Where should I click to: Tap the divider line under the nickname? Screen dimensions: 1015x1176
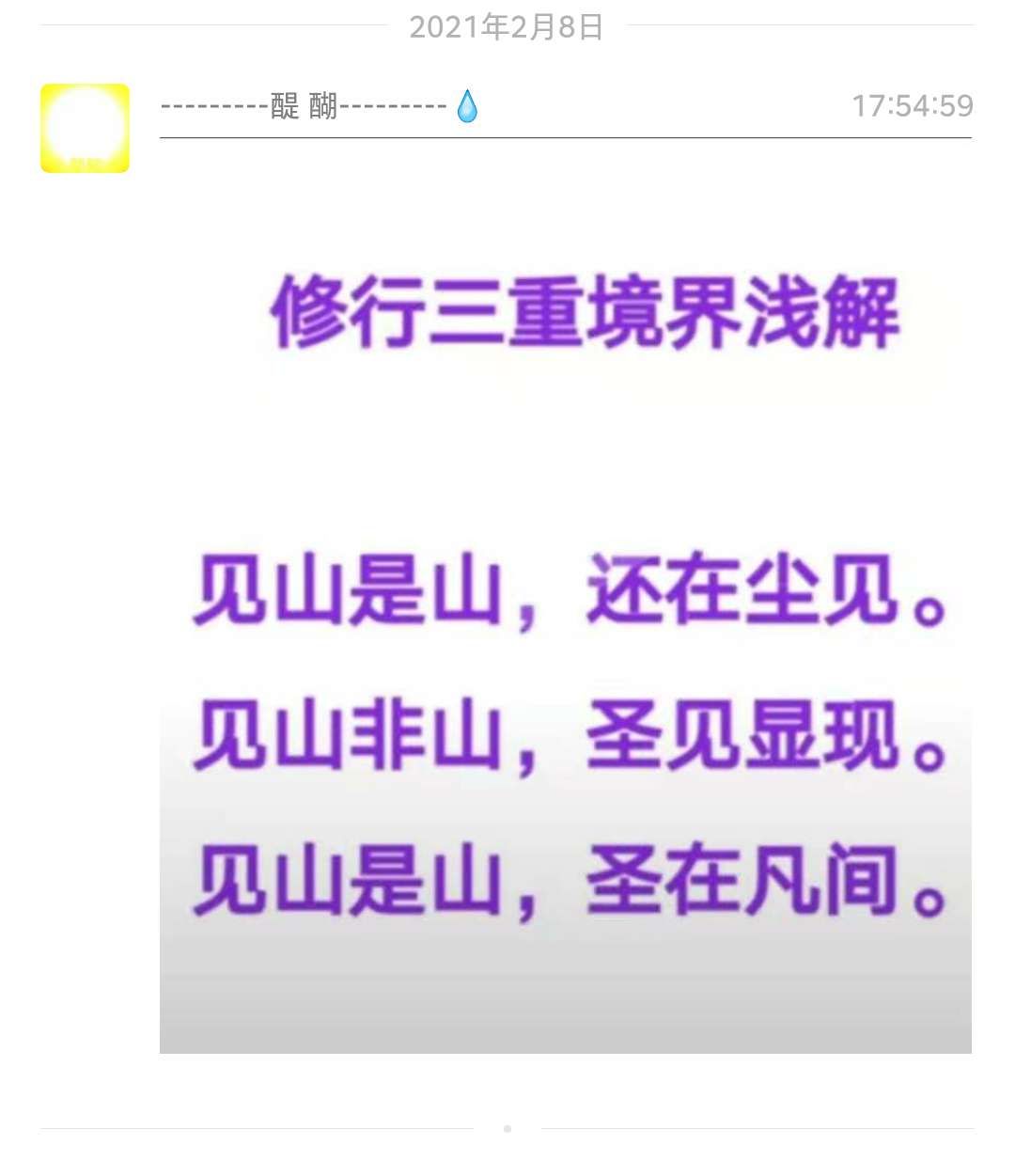click(564, 144)
